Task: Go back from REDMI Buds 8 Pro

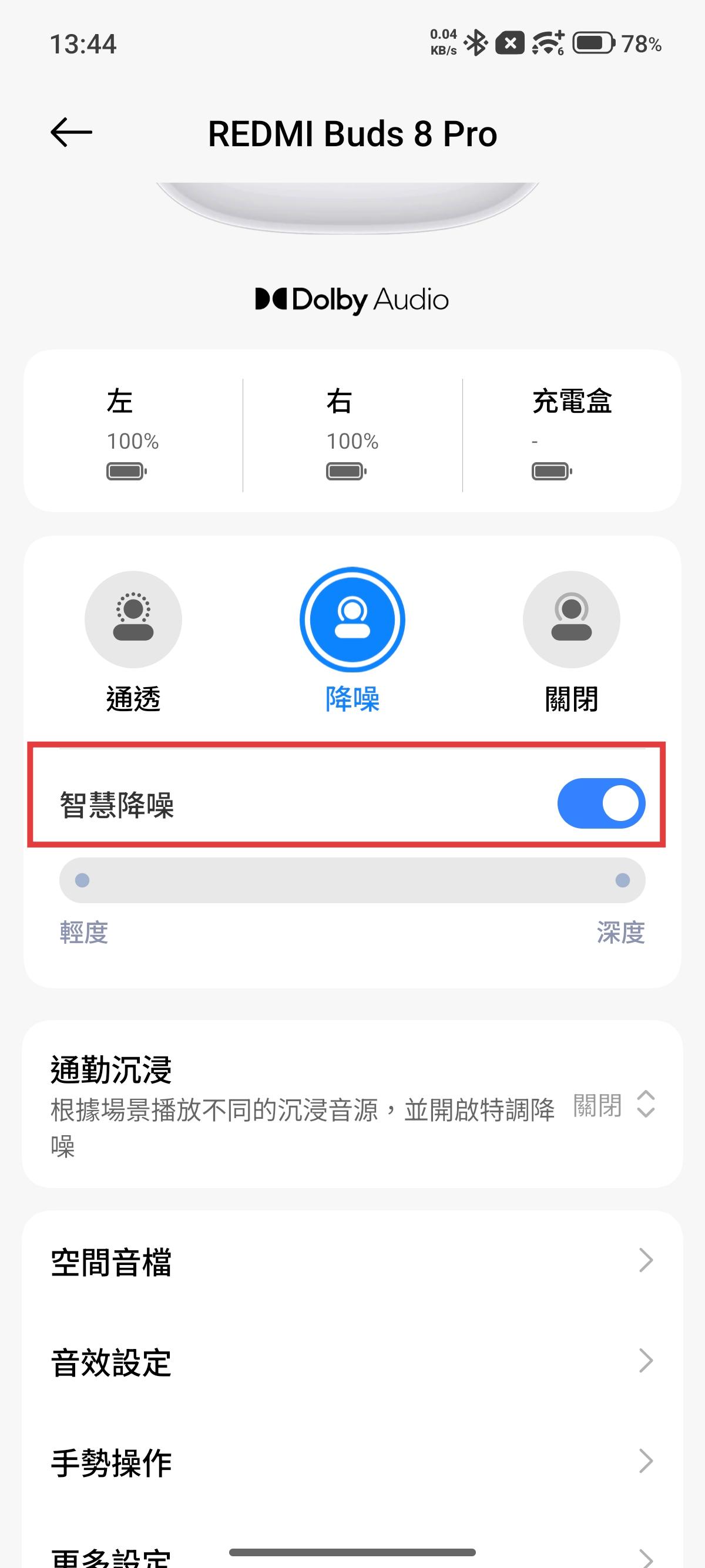Action: coord(71,133)
